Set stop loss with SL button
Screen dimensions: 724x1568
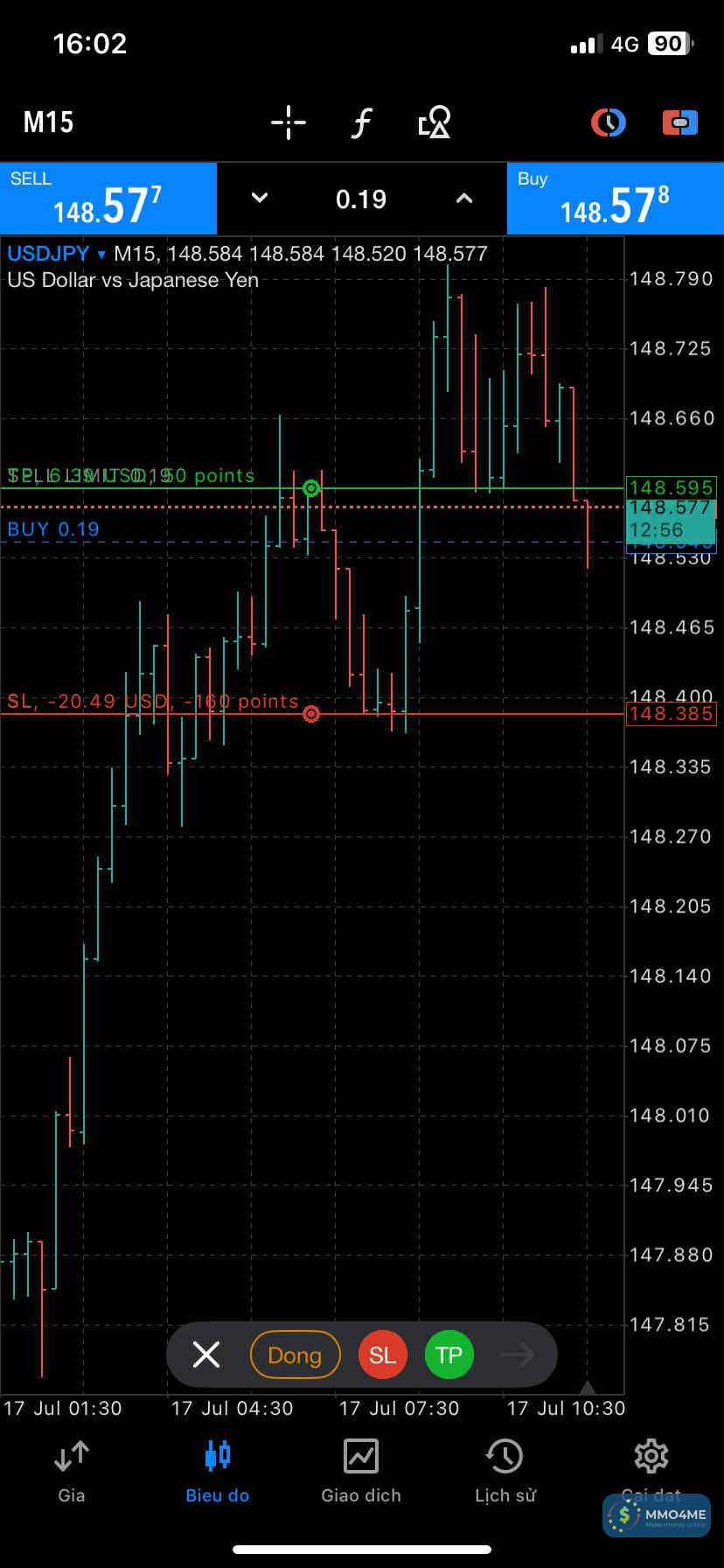[x=382, y=1354]
